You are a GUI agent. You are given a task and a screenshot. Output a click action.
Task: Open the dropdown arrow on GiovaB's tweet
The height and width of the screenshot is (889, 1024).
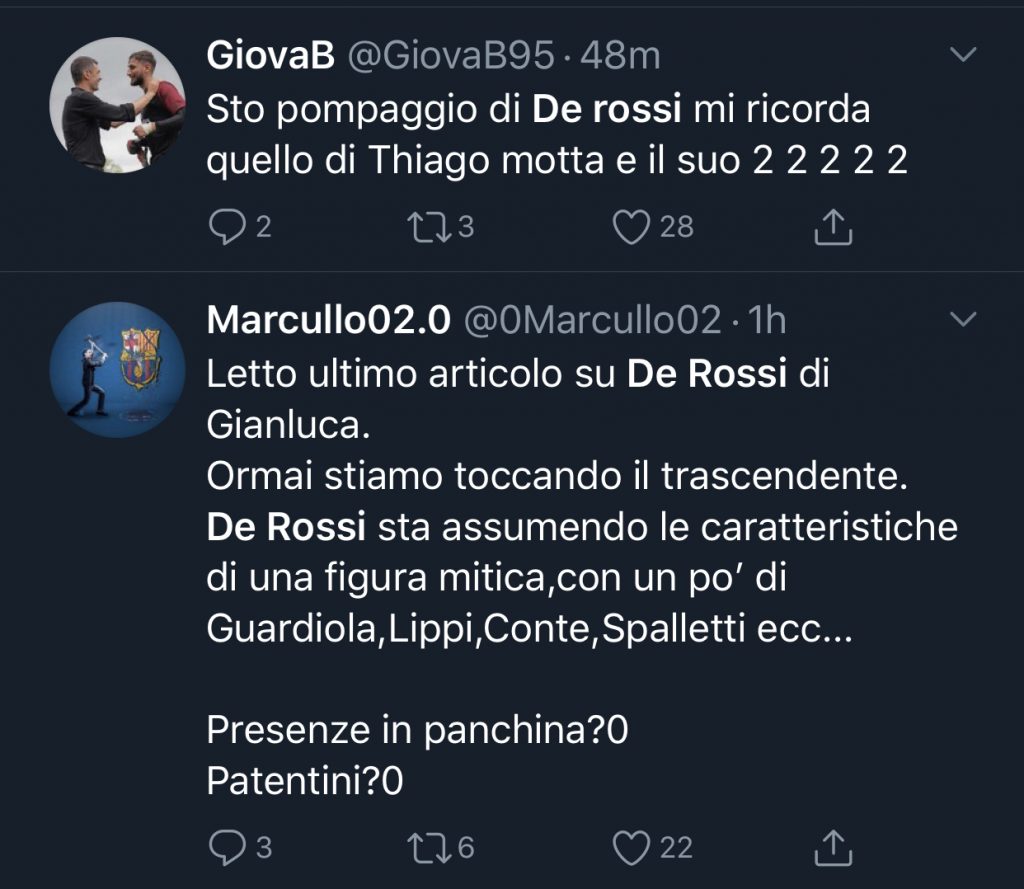pyautogui.click(x=962, y=55)
